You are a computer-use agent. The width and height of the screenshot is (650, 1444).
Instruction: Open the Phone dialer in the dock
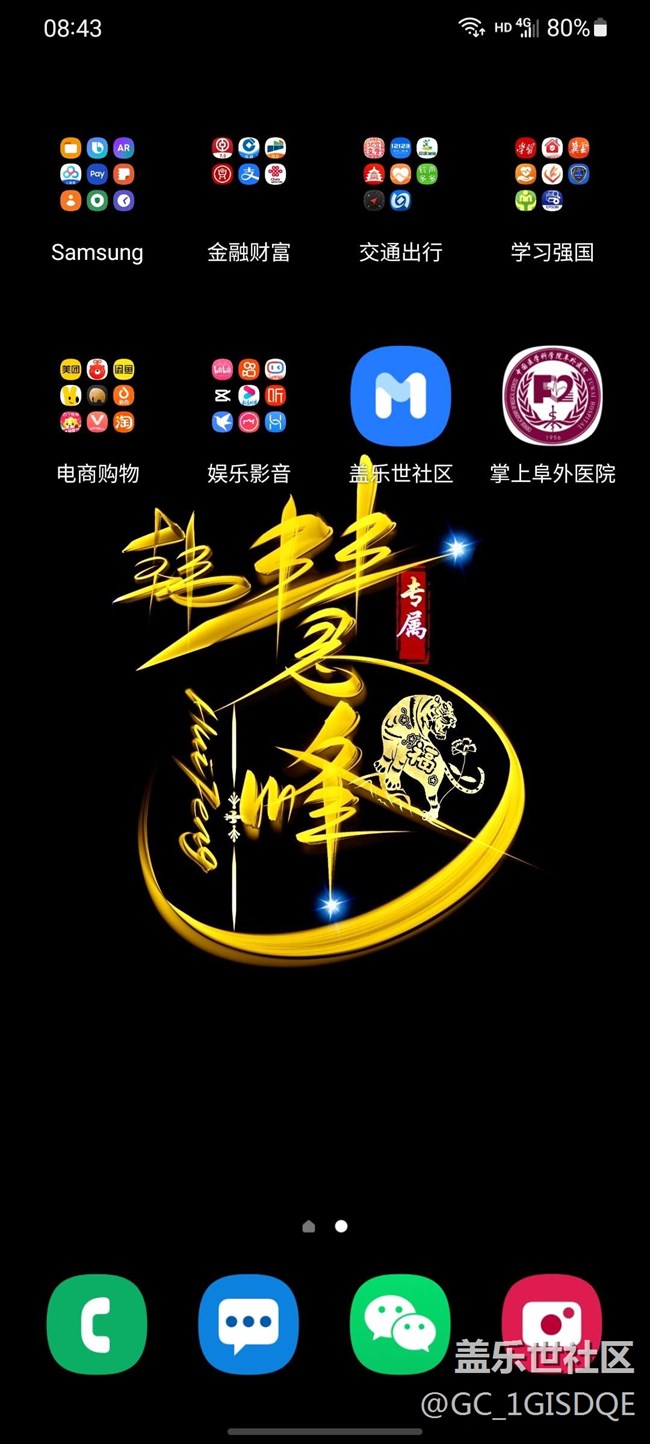tap(97, 1324)
